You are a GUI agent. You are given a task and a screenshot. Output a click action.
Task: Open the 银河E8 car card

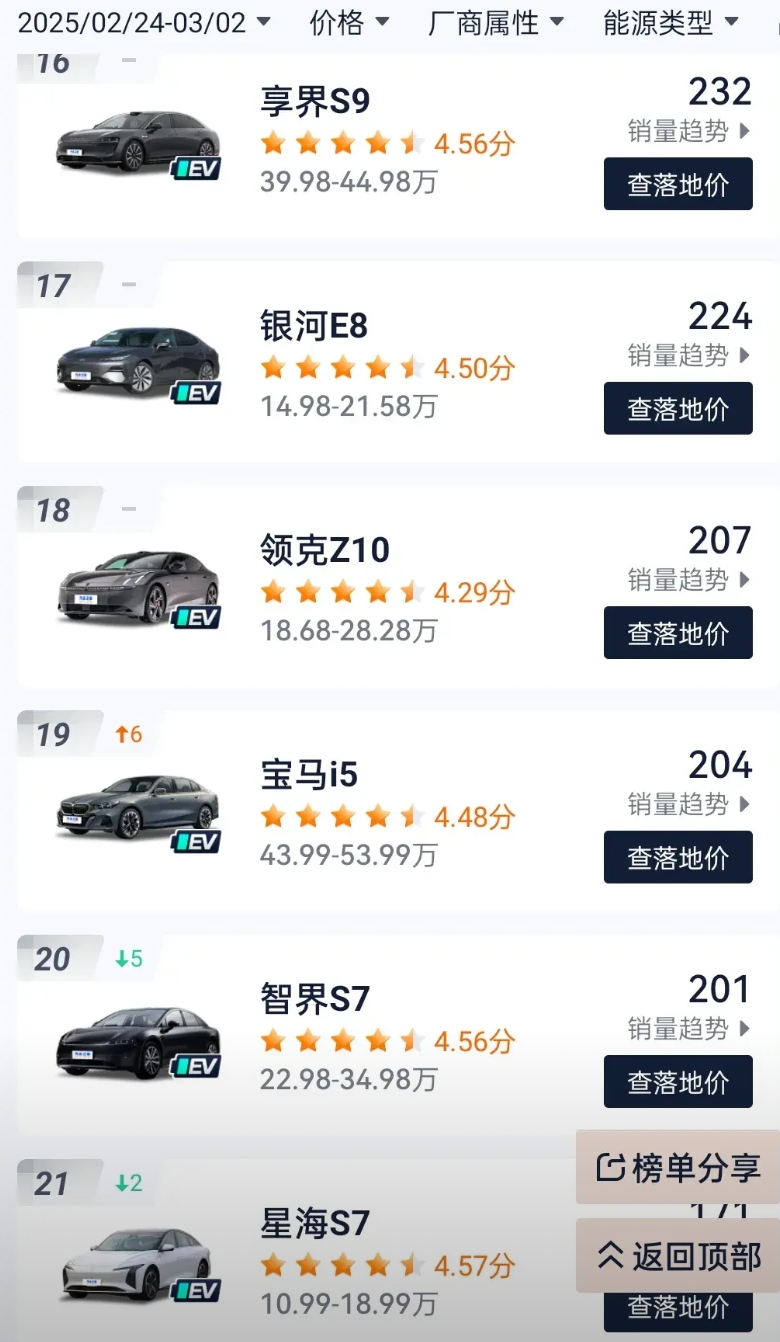pos(398,362)
